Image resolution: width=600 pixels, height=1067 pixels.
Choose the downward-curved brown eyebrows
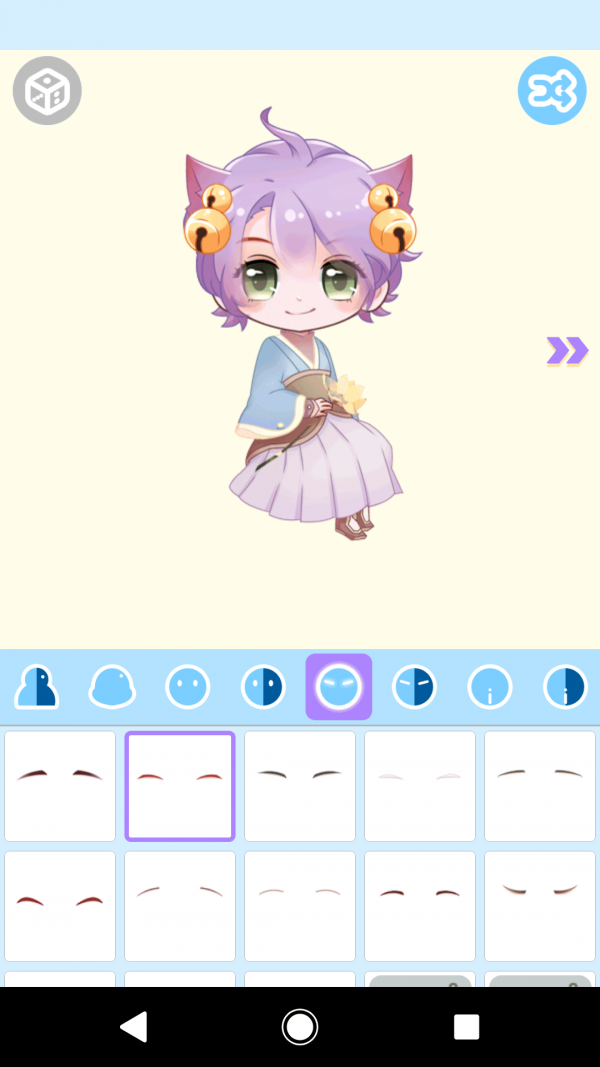point(540,906)
